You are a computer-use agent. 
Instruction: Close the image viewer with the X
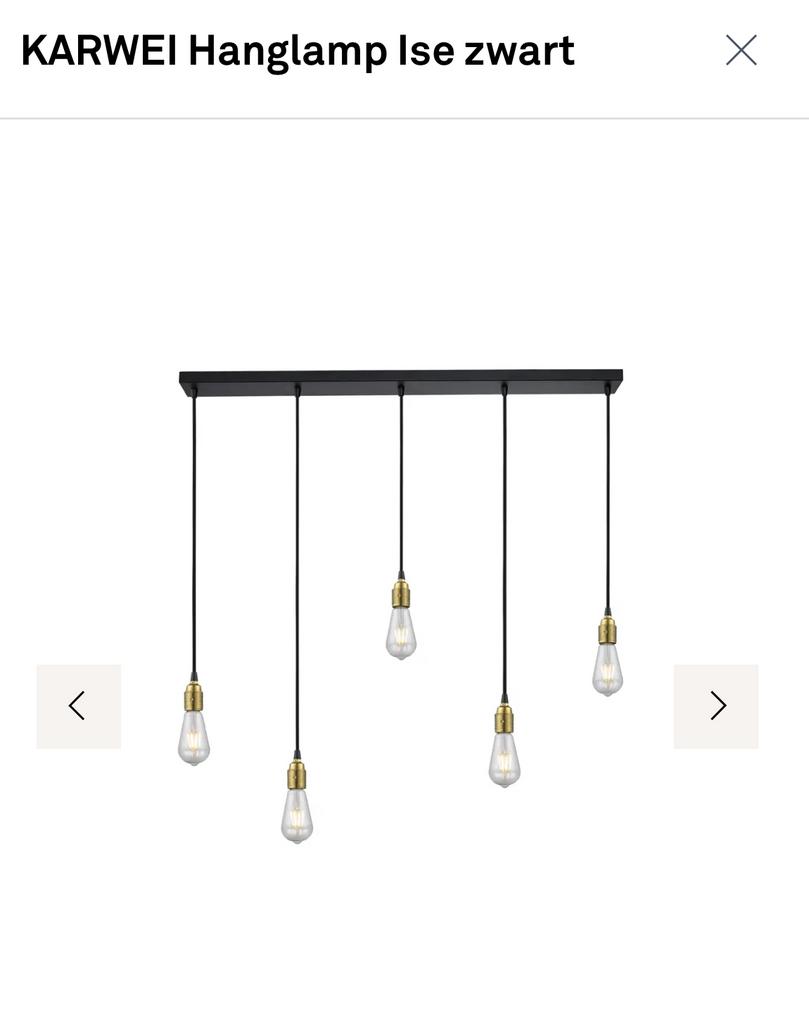tap(739, 49)
